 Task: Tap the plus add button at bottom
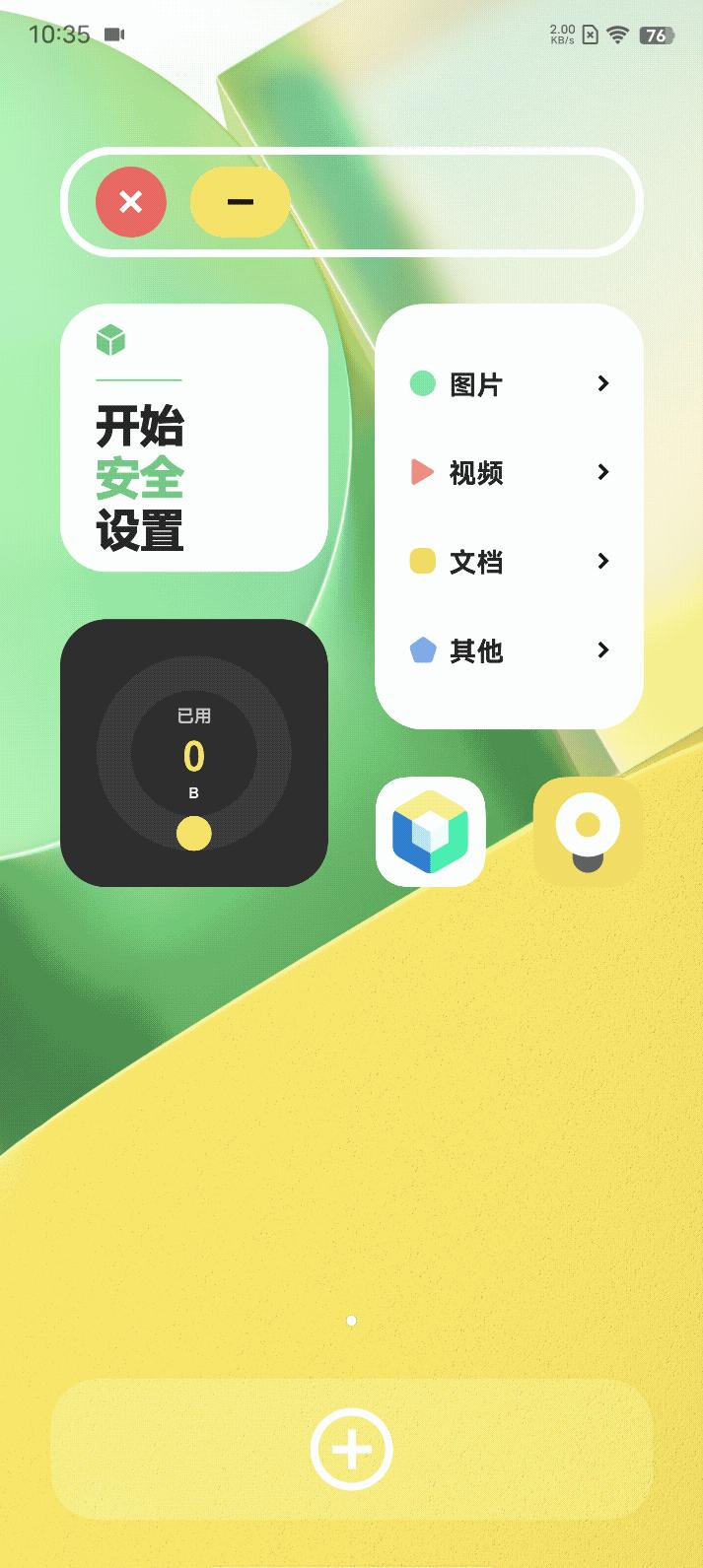(352, 1449)
